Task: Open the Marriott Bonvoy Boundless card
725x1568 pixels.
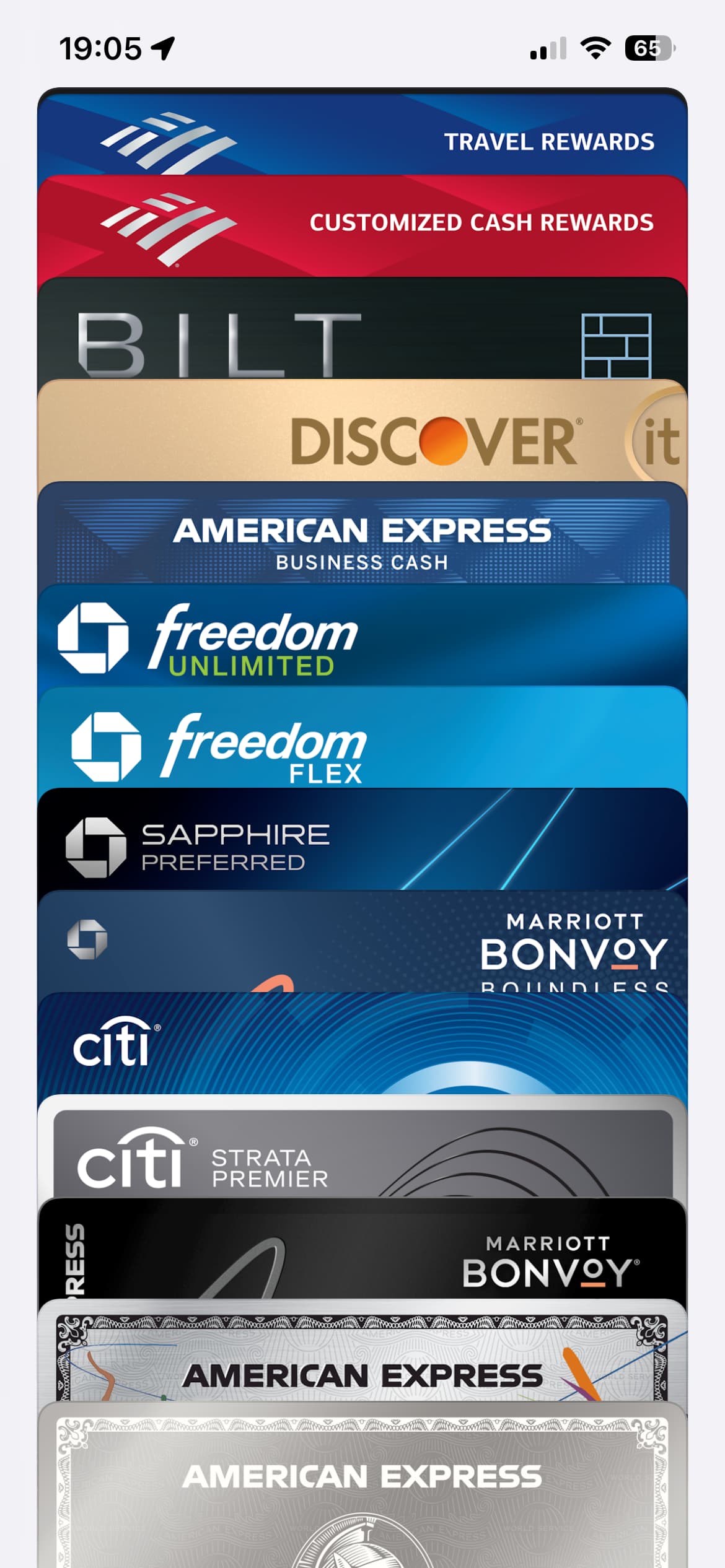Action: (362, 944)
